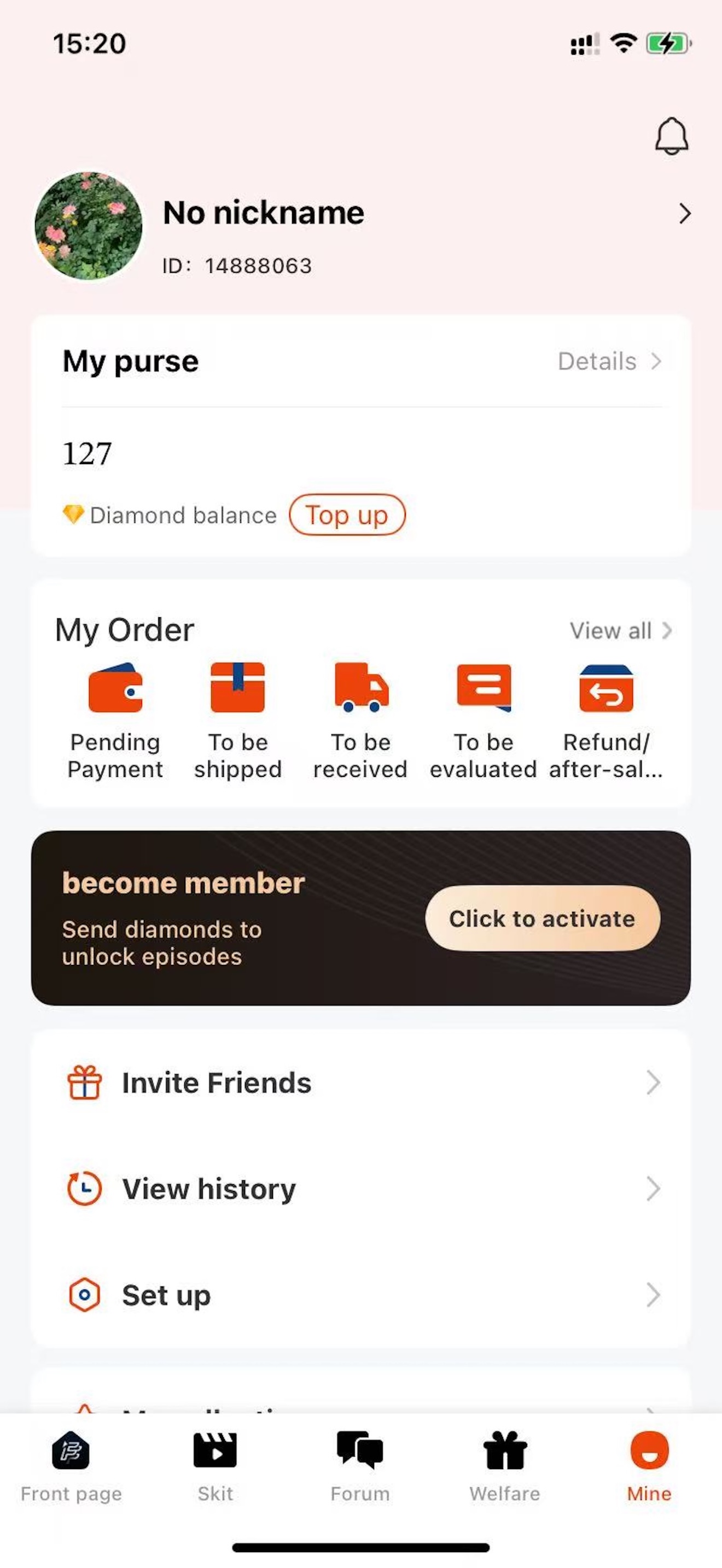Open View history

pos(360,1189)
